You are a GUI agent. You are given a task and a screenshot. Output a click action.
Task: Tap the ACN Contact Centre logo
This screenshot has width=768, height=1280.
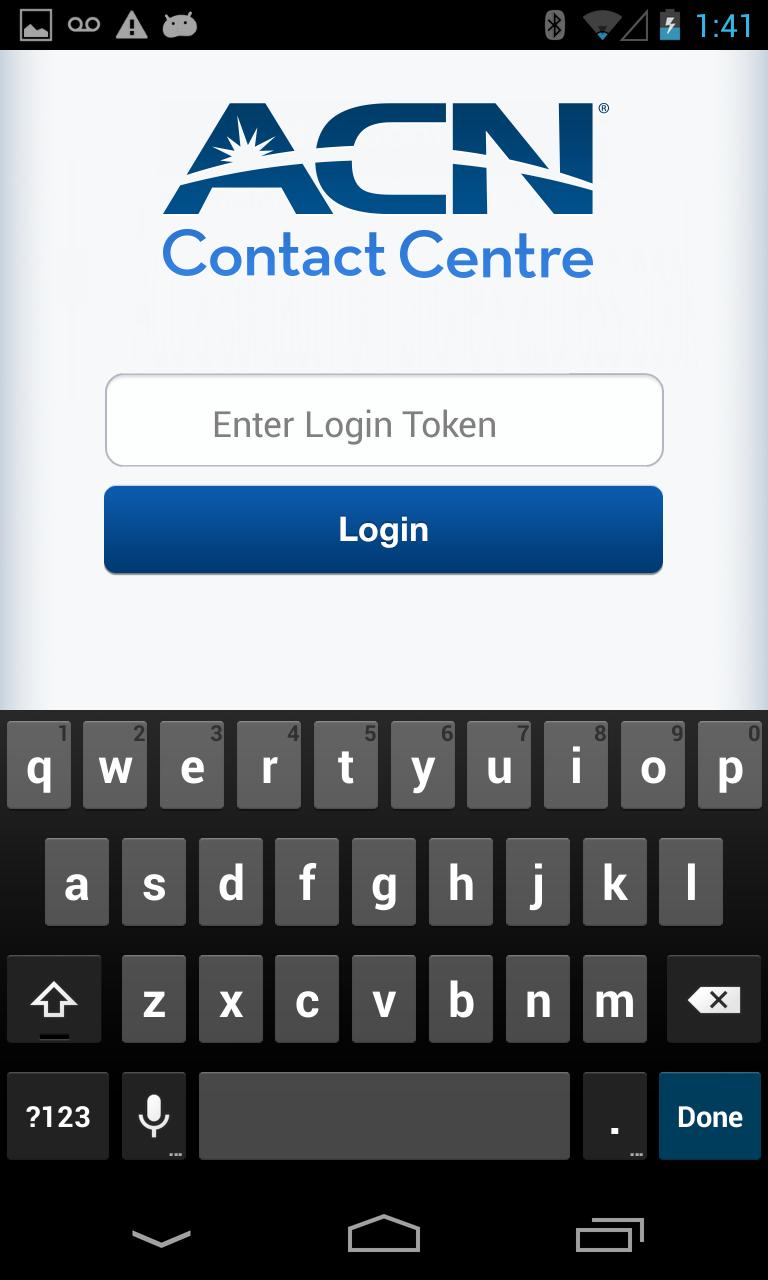(383, 185)
